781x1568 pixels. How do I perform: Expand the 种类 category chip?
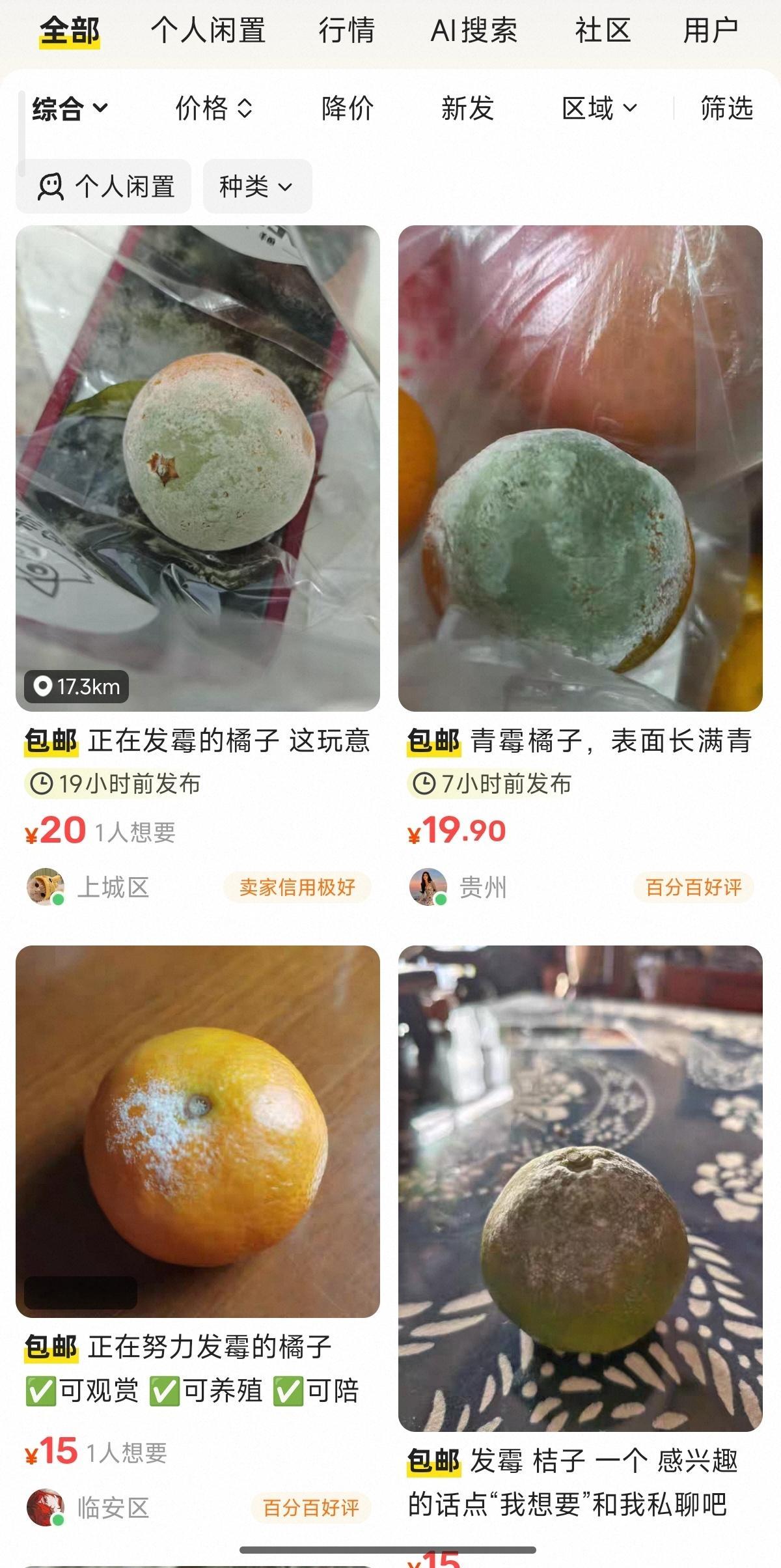(256, 187)
